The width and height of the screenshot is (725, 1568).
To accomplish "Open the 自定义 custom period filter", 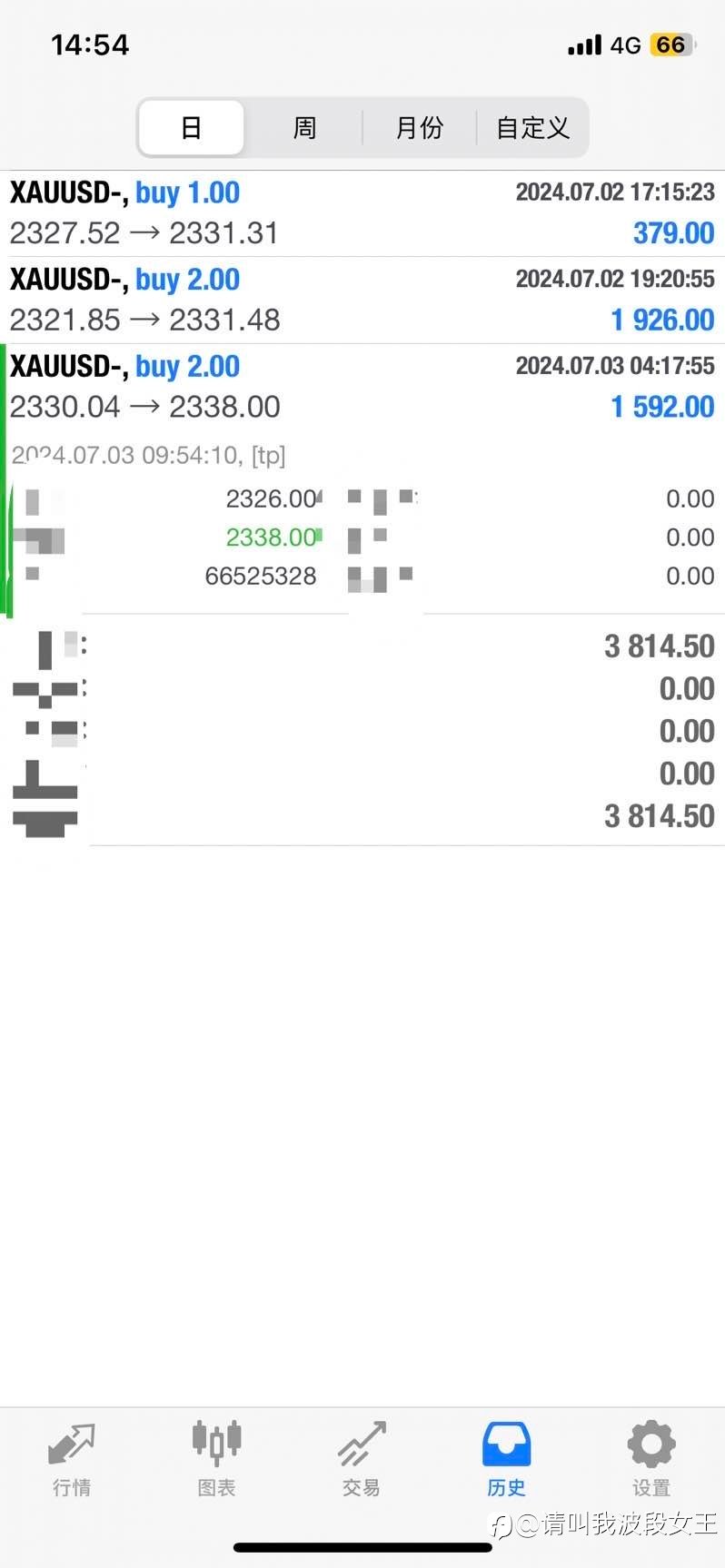I will click(532, 128).
